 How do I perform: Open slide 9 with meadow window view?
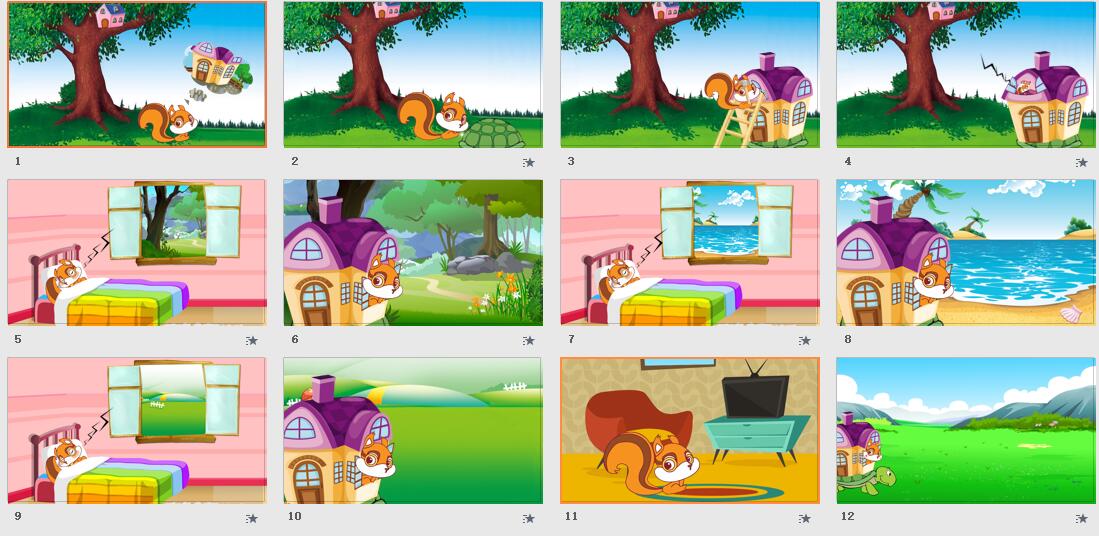coord(137,430)
